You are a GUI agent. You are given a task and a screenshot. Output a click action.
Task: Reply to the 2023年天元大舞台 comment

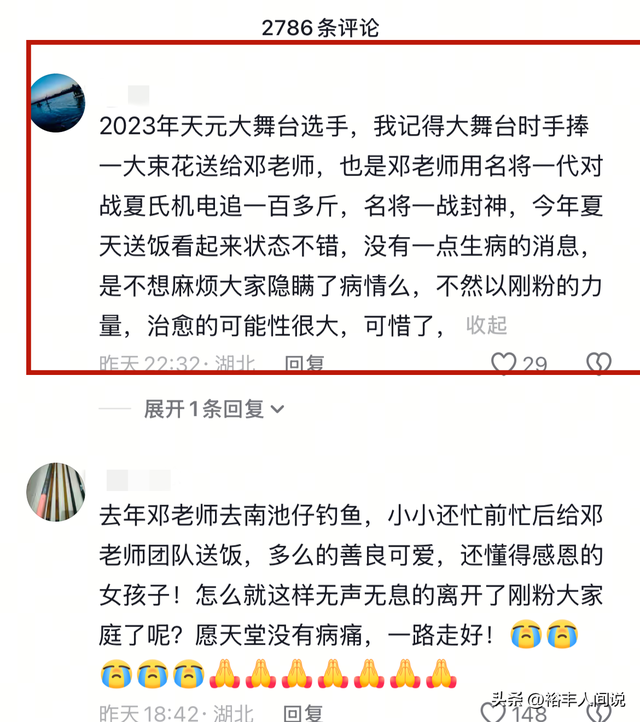tap(305, 364)
